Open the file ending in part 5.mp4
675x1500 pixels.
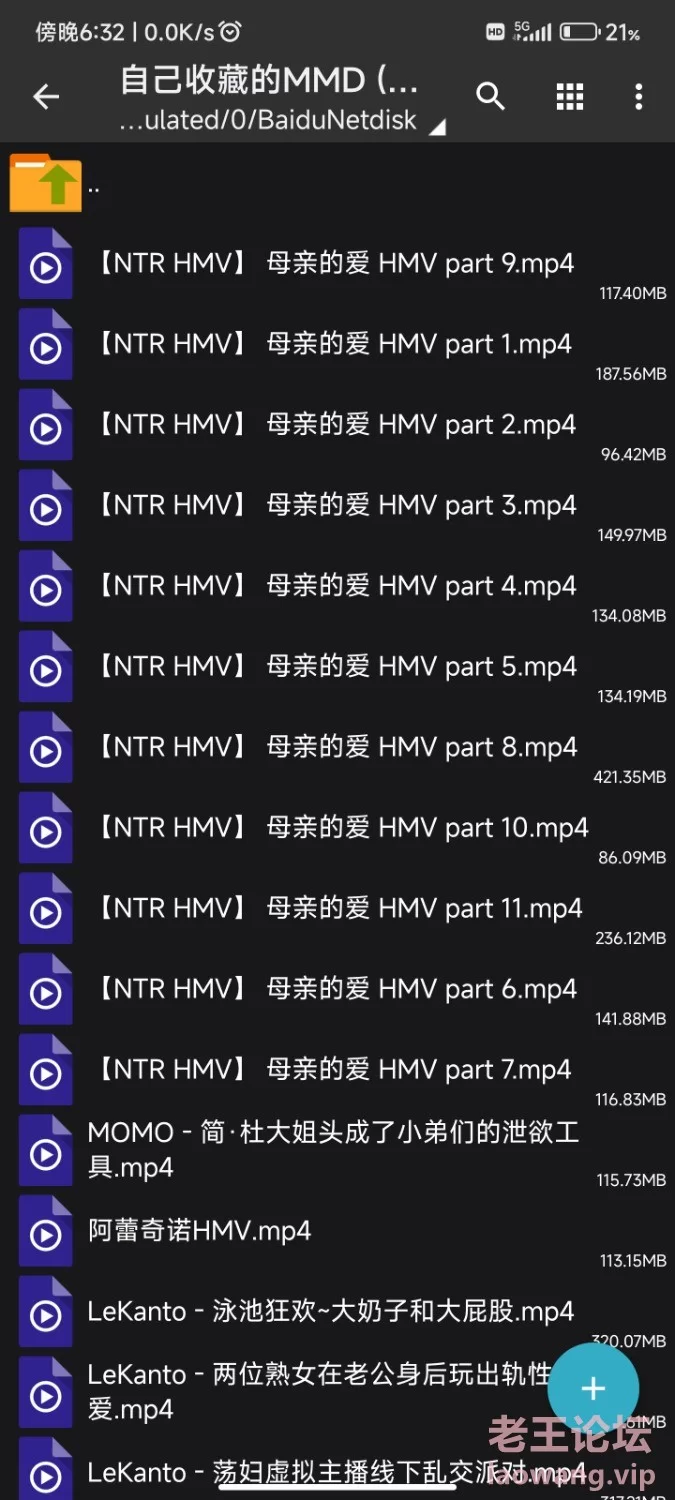click(337, 668)
